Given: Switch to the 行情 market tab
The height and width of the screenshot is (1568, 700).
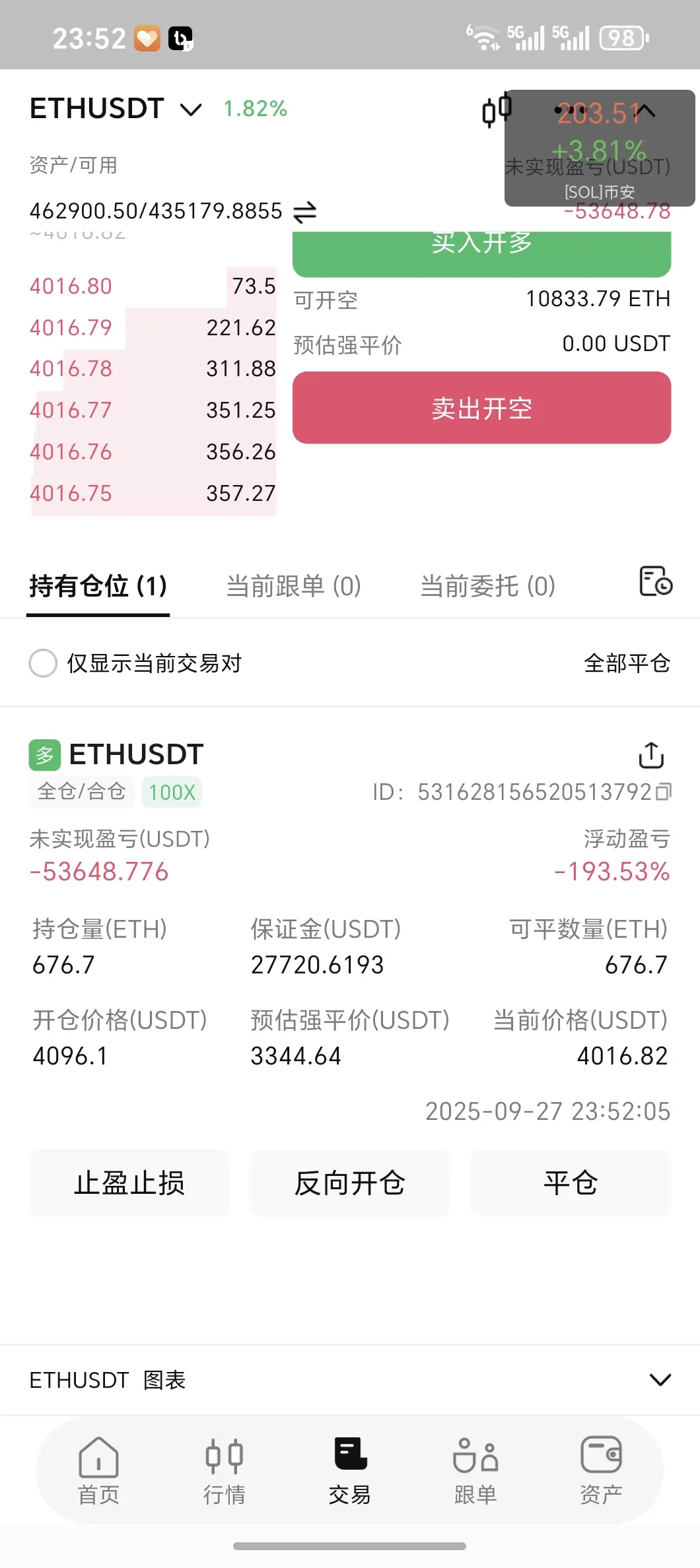Looking at the screenshot, I should [225, 1471].
